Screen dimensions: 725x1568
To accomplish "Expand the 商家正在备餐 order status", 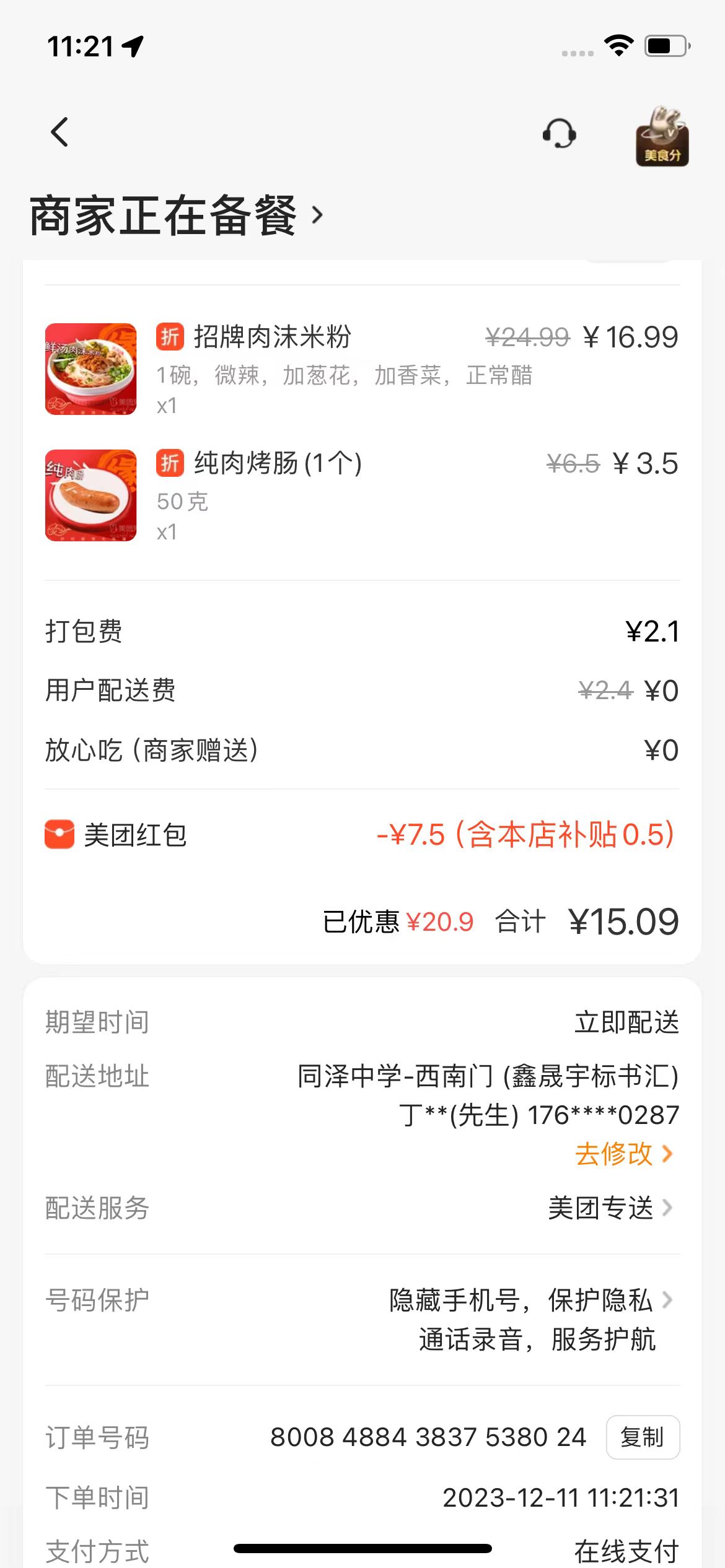I will pyautogui.click(x=177, y=216).
